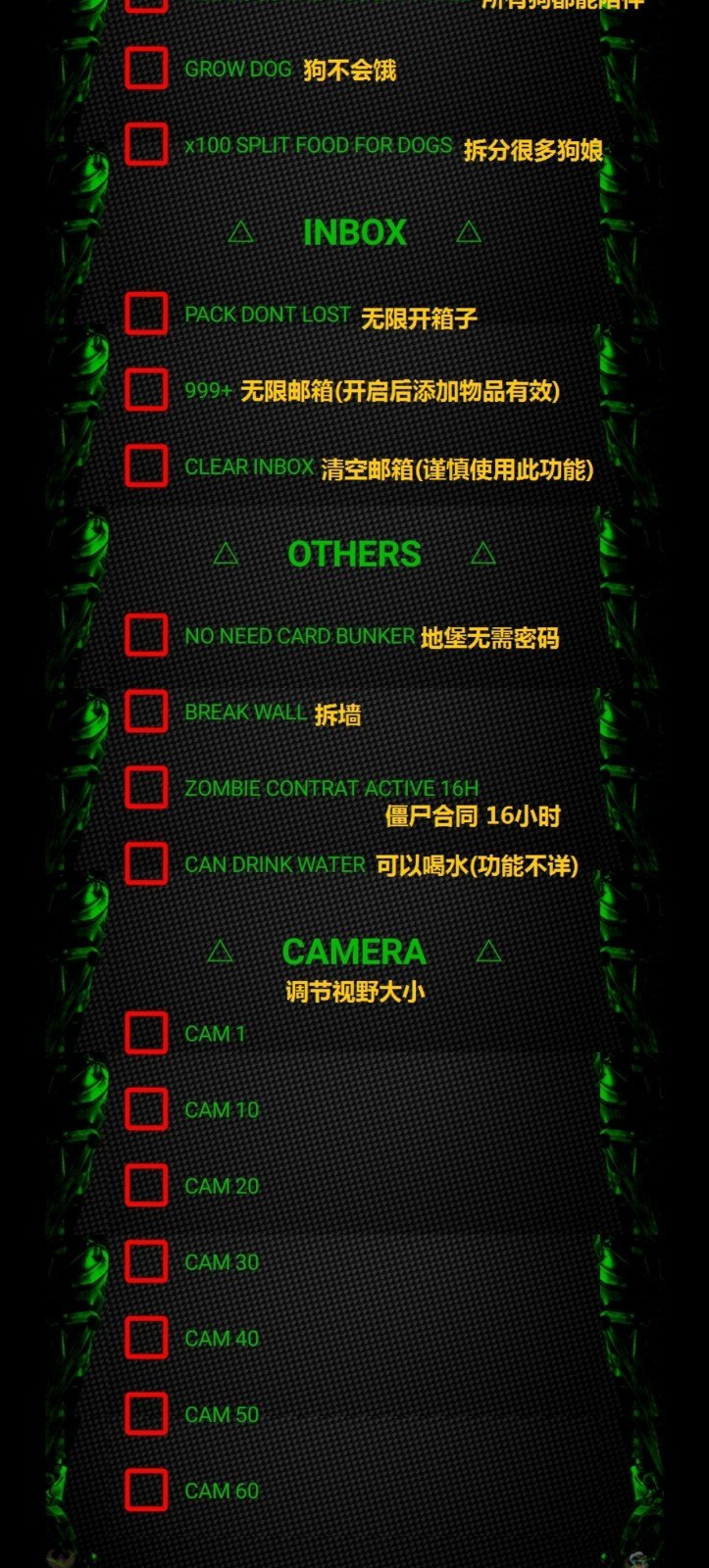The image size is (709, 1568).
Task: Check the CAM 40 box
Action: tap(146, 1338)
